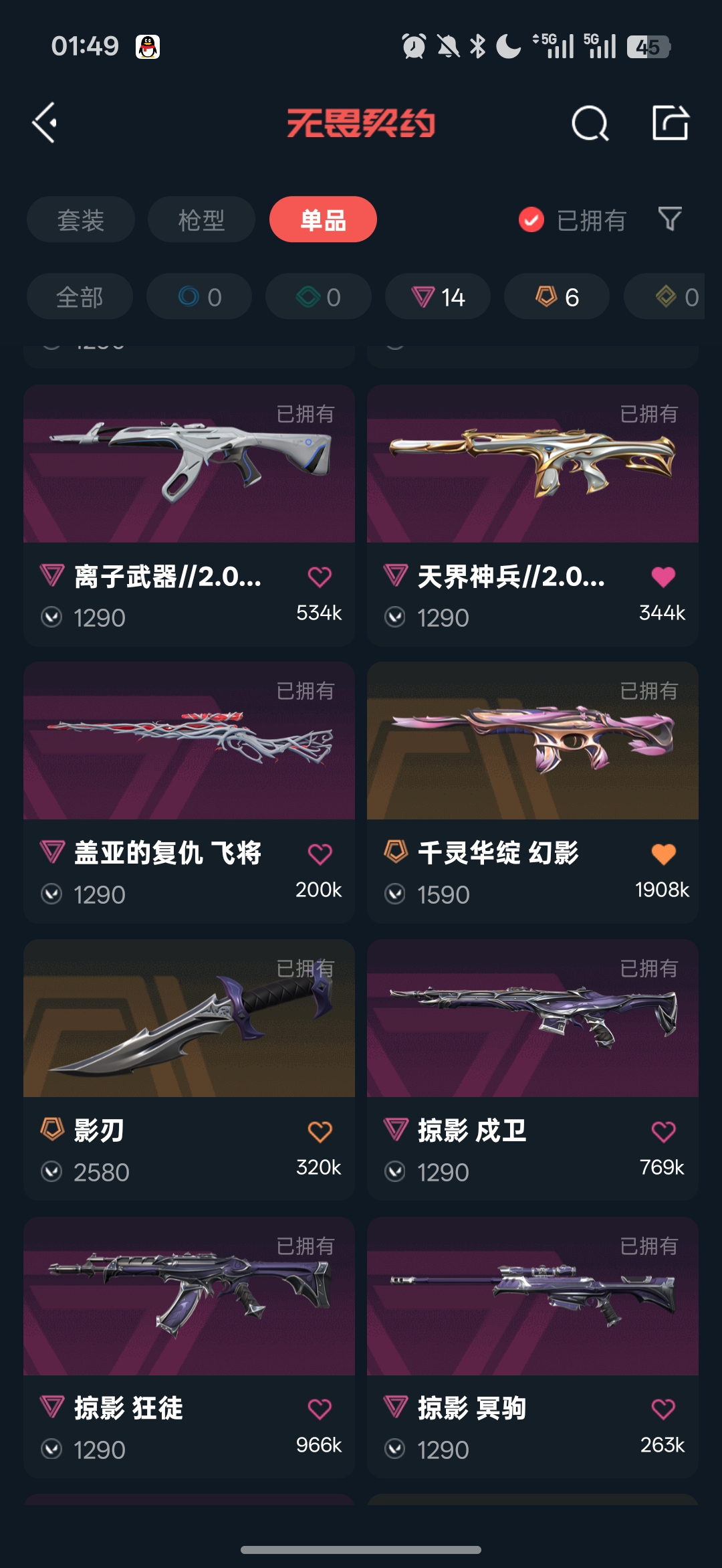Like the 掠影 戍卫 skin

(x=663, y=1131)
